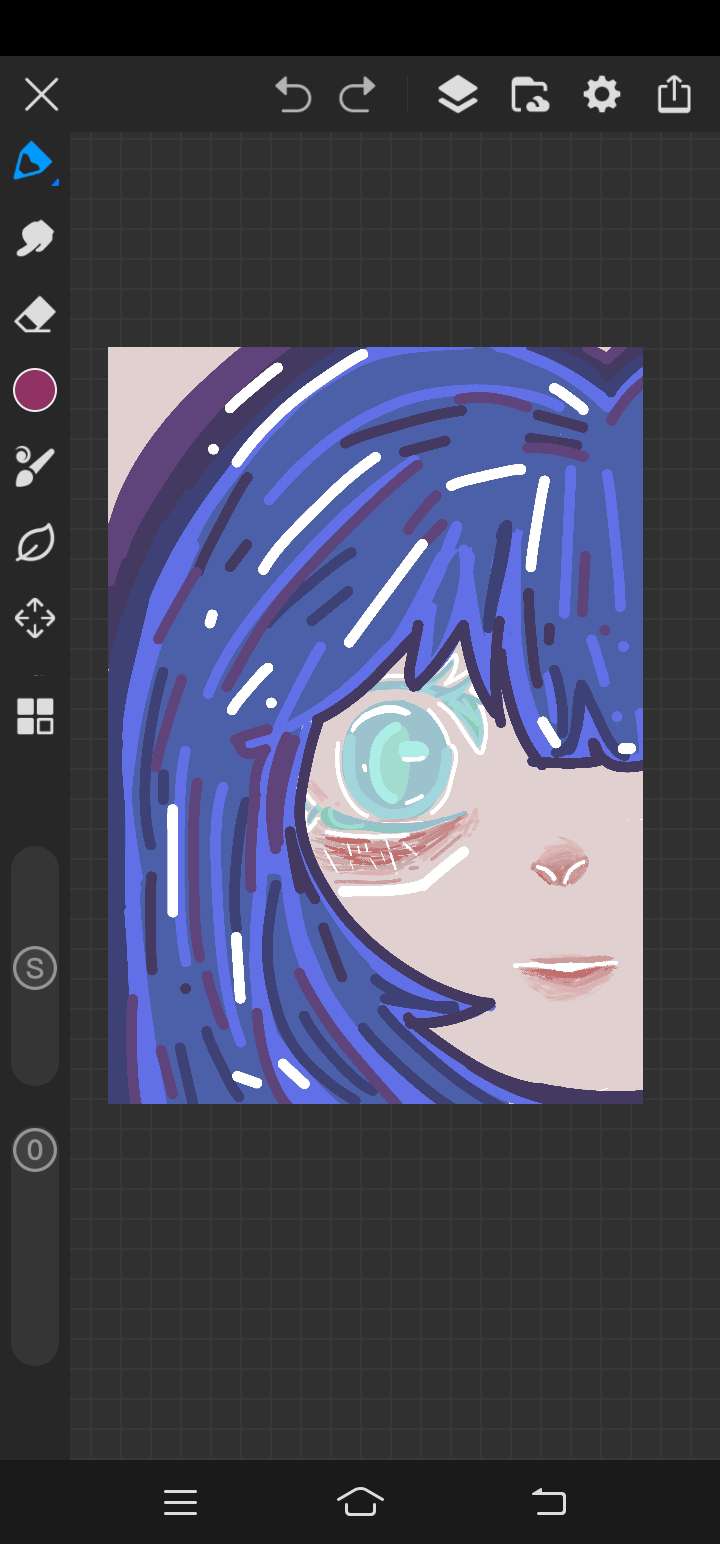
Task: Select the pen brush tool
Action: point(34,162)
